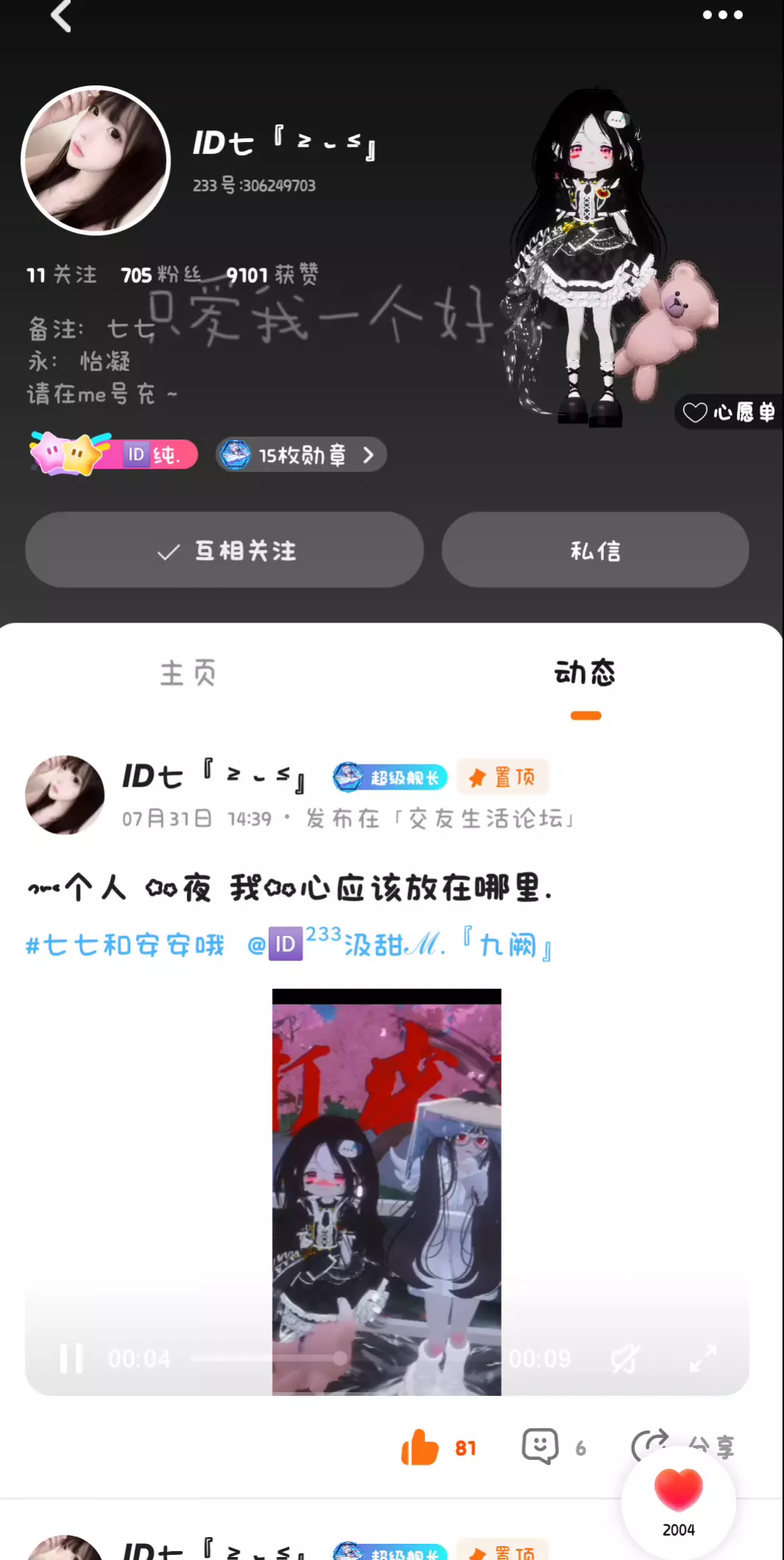Select the 动态 tab
Viewport: 784px width, 1560px height.
[585, 673]
